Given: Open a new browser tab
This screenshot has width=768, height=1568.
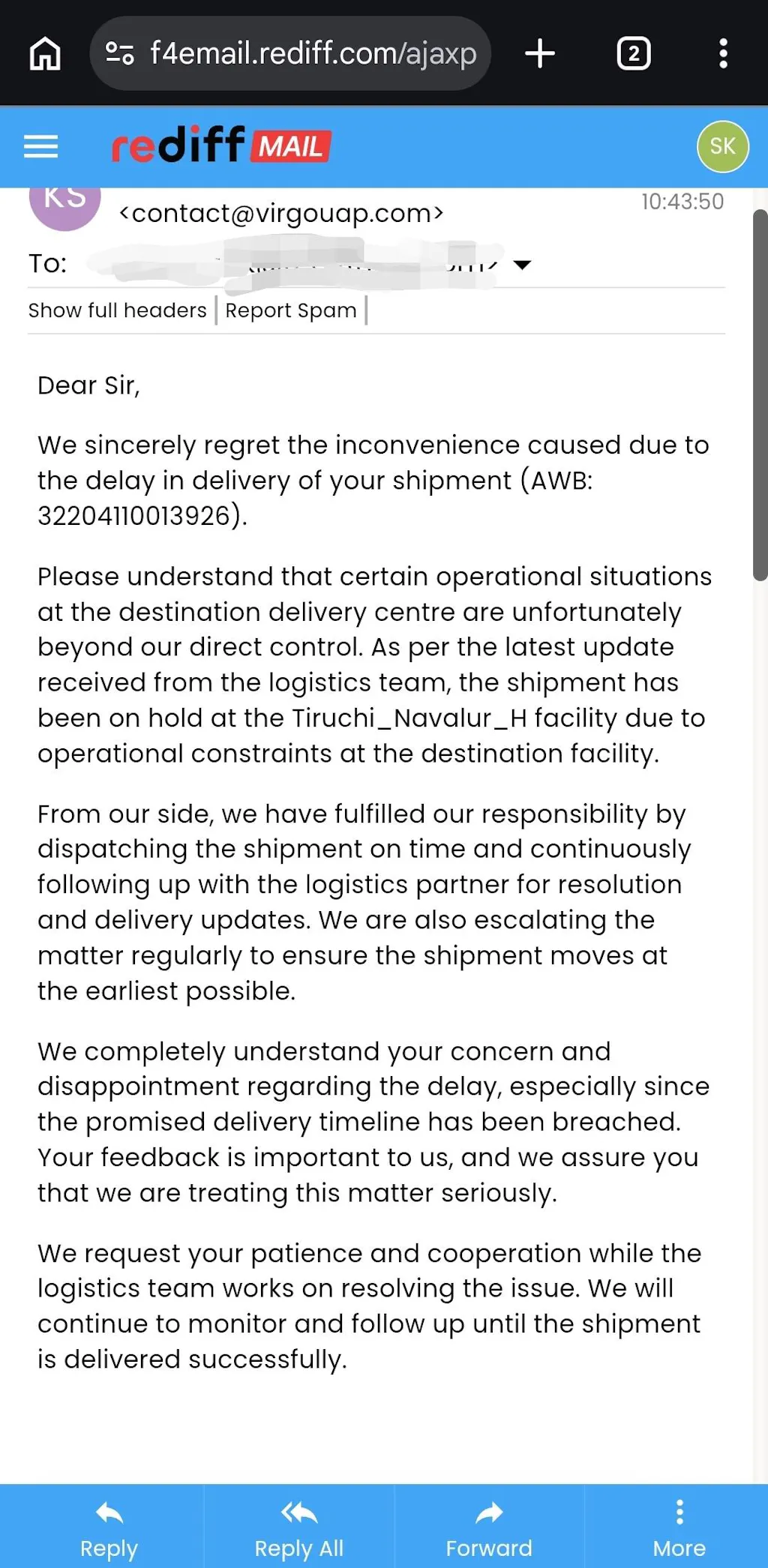Looking at the screenshot, I should tap(539, 54).
